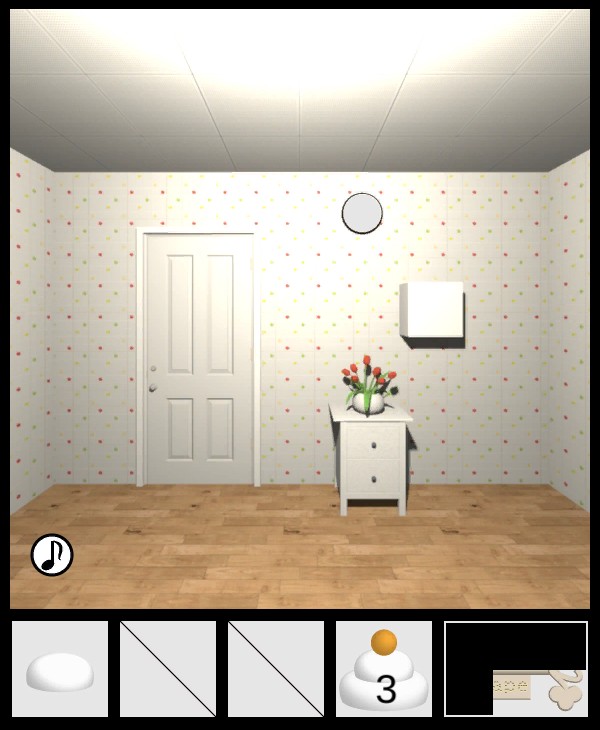
Task: Select the kagami mochi item numbered 3
Action: [x=384, y=670]
